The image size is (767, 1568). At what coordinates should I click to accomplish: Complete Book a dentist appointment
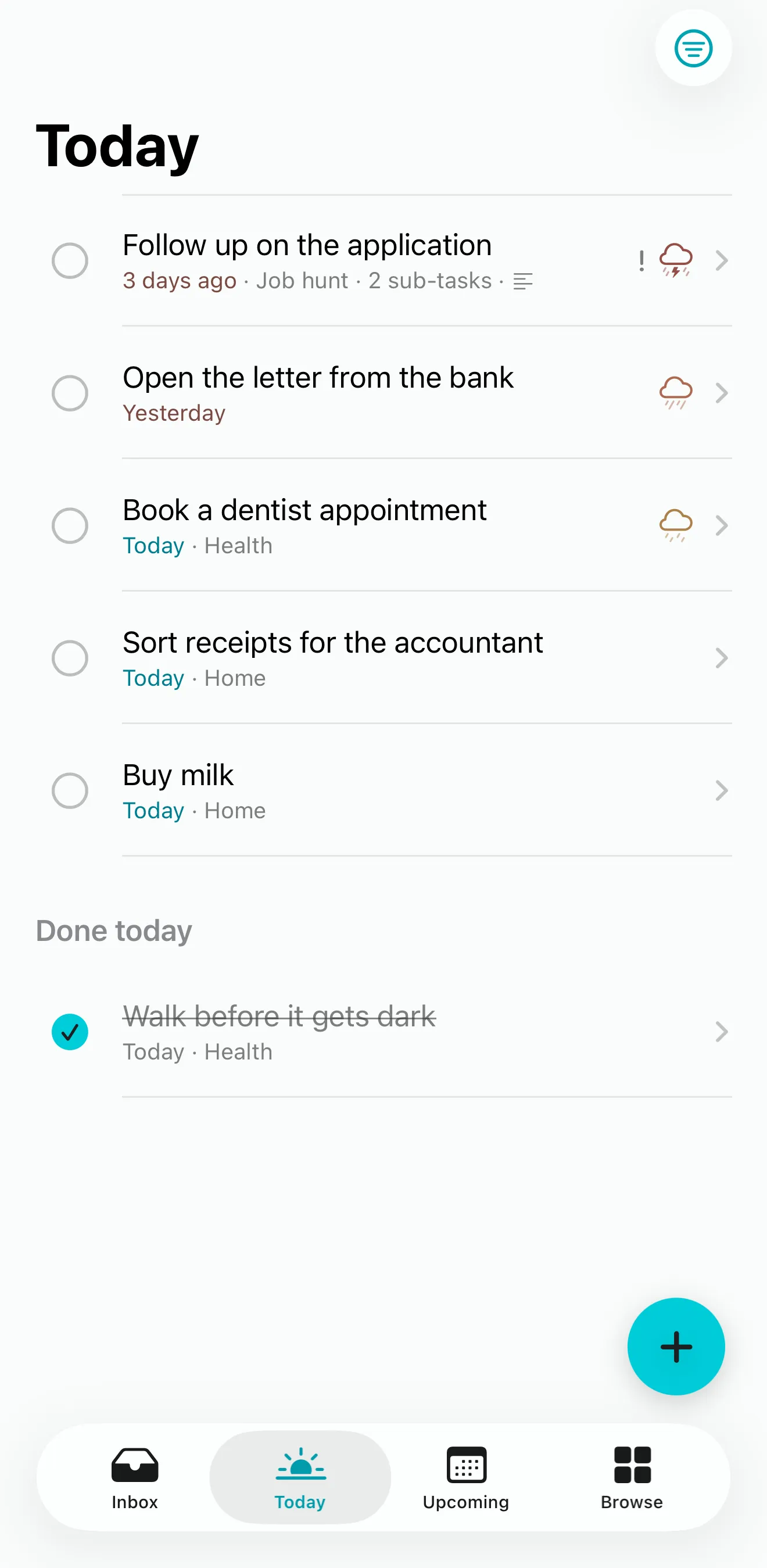70,525
